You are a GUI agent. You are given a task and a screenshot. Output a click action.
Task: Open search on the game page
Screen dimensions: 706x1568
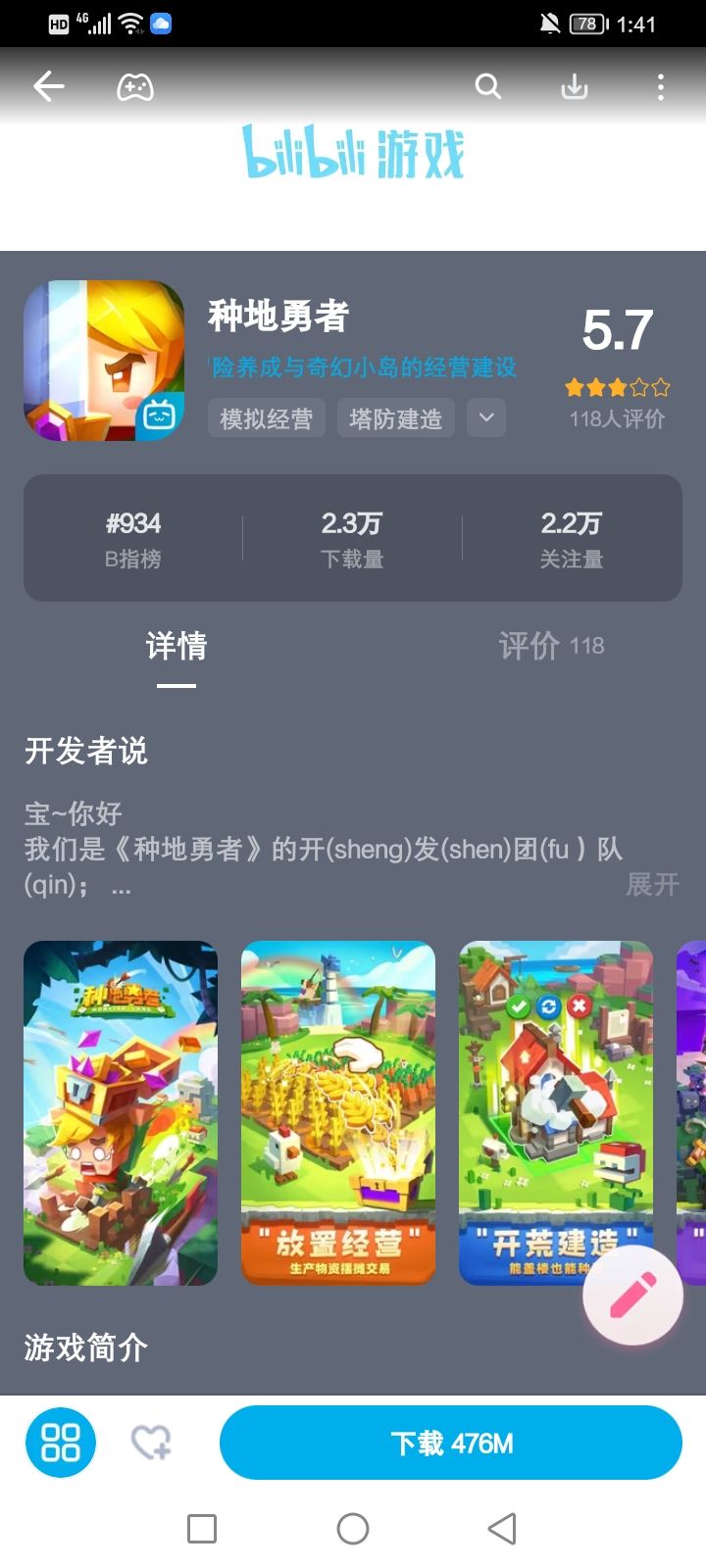coord(487,86)
